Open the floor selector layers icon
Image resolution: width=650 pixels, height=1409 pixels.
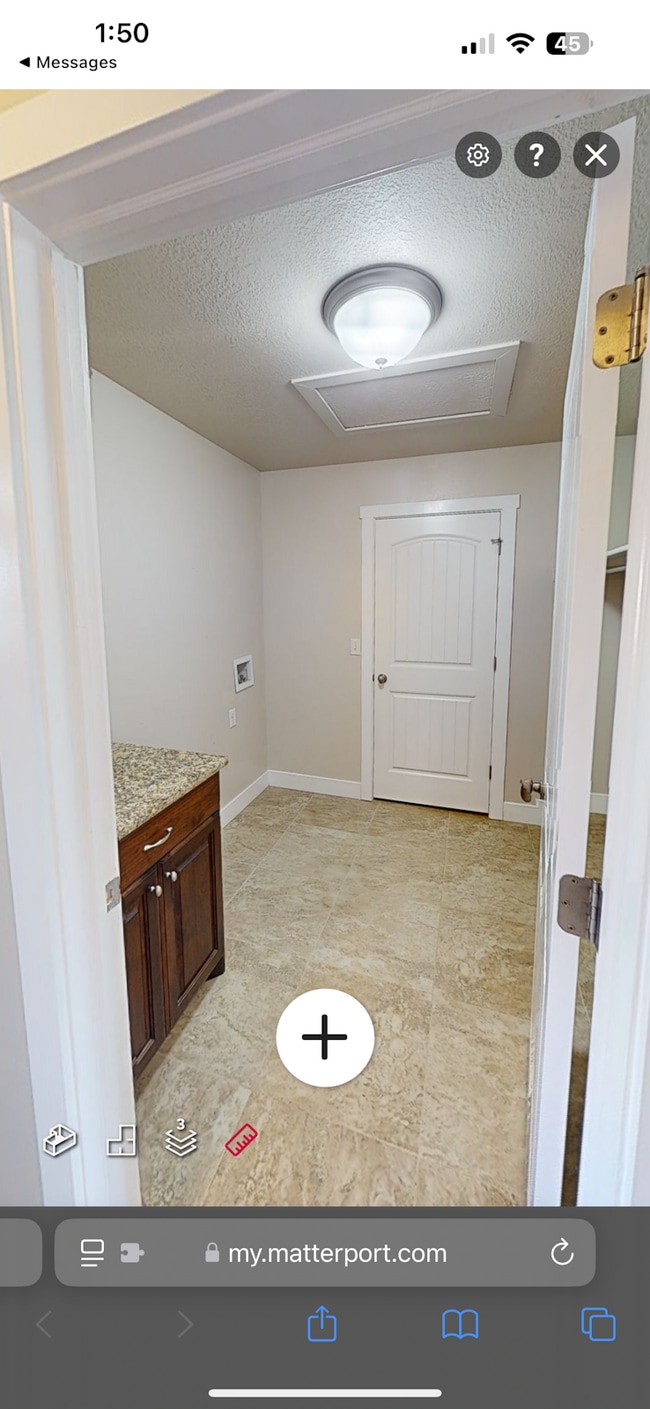(x=181, y=1138)
